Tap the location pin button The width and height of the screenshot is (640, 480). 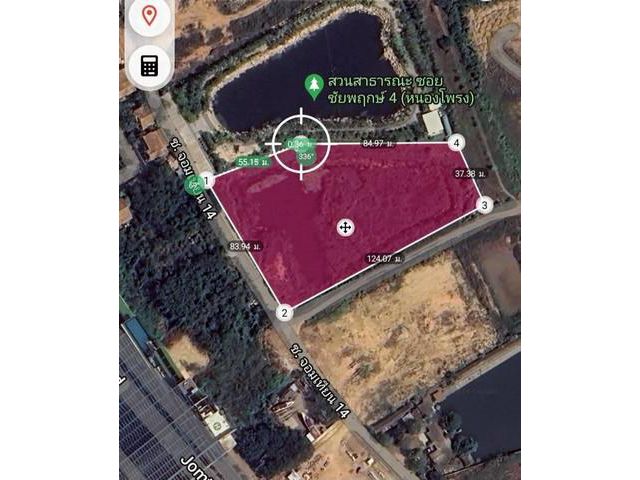[x=149, y=16]
